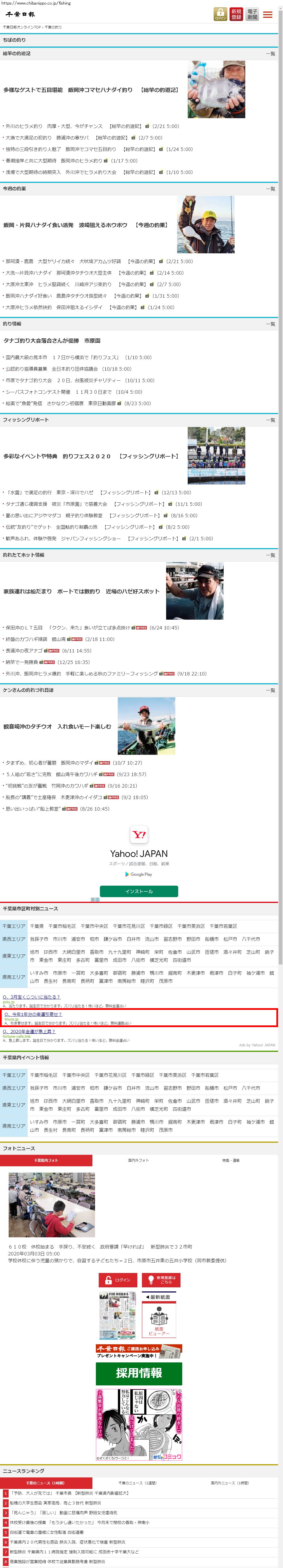Tap the インストール button on Yahoo! JAPAN ad
Image resolution: width=283 pixels, height=1568 pixels.
[138, 891]
